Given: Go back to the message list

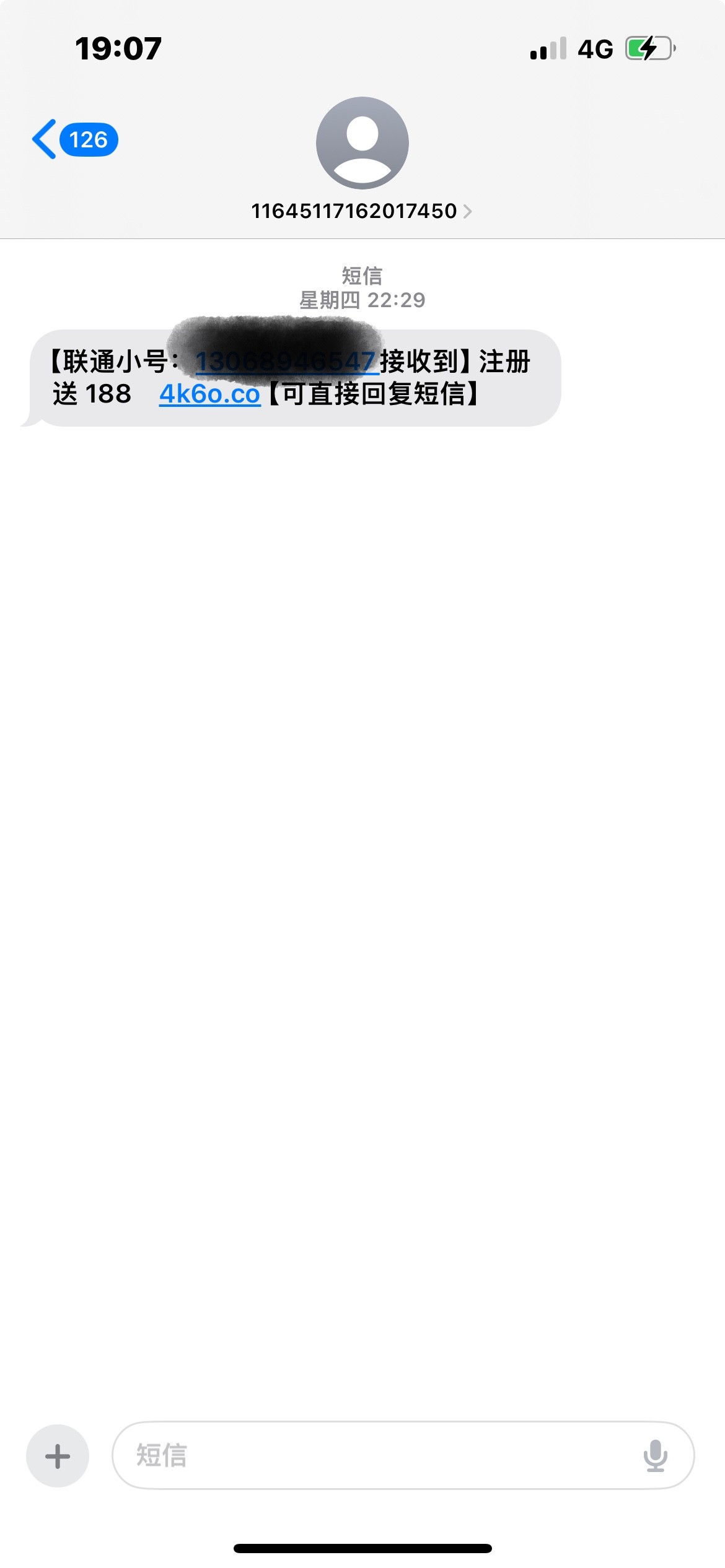Looking at the screenshot, I should click(73, 140).
